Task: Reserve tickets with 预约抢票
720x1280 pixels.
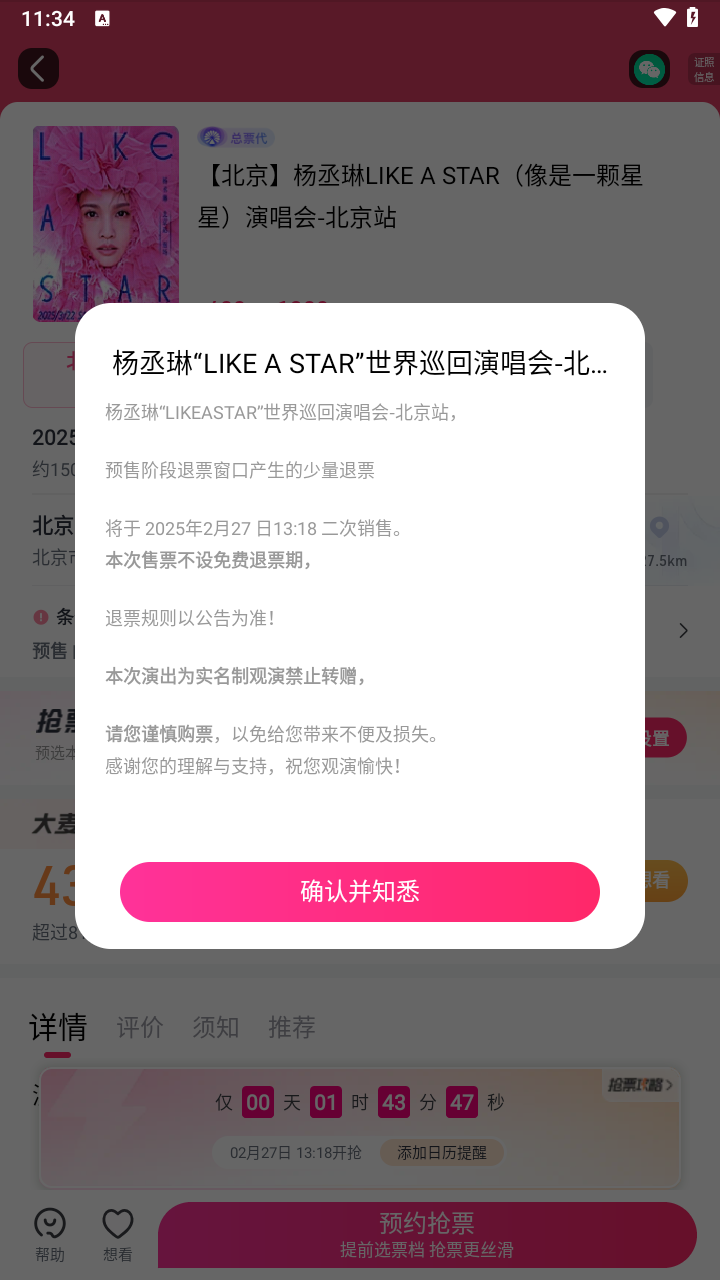Action: click(x=427, y=1235)
